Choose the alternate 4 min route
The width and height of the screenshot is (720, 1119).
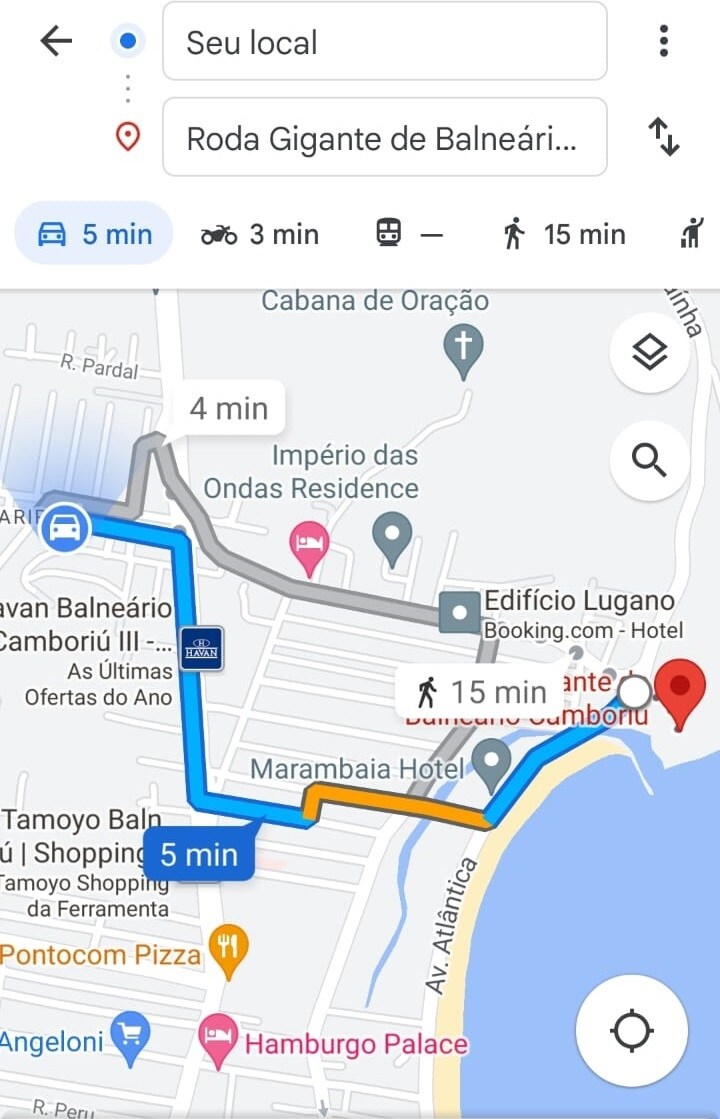228,408
